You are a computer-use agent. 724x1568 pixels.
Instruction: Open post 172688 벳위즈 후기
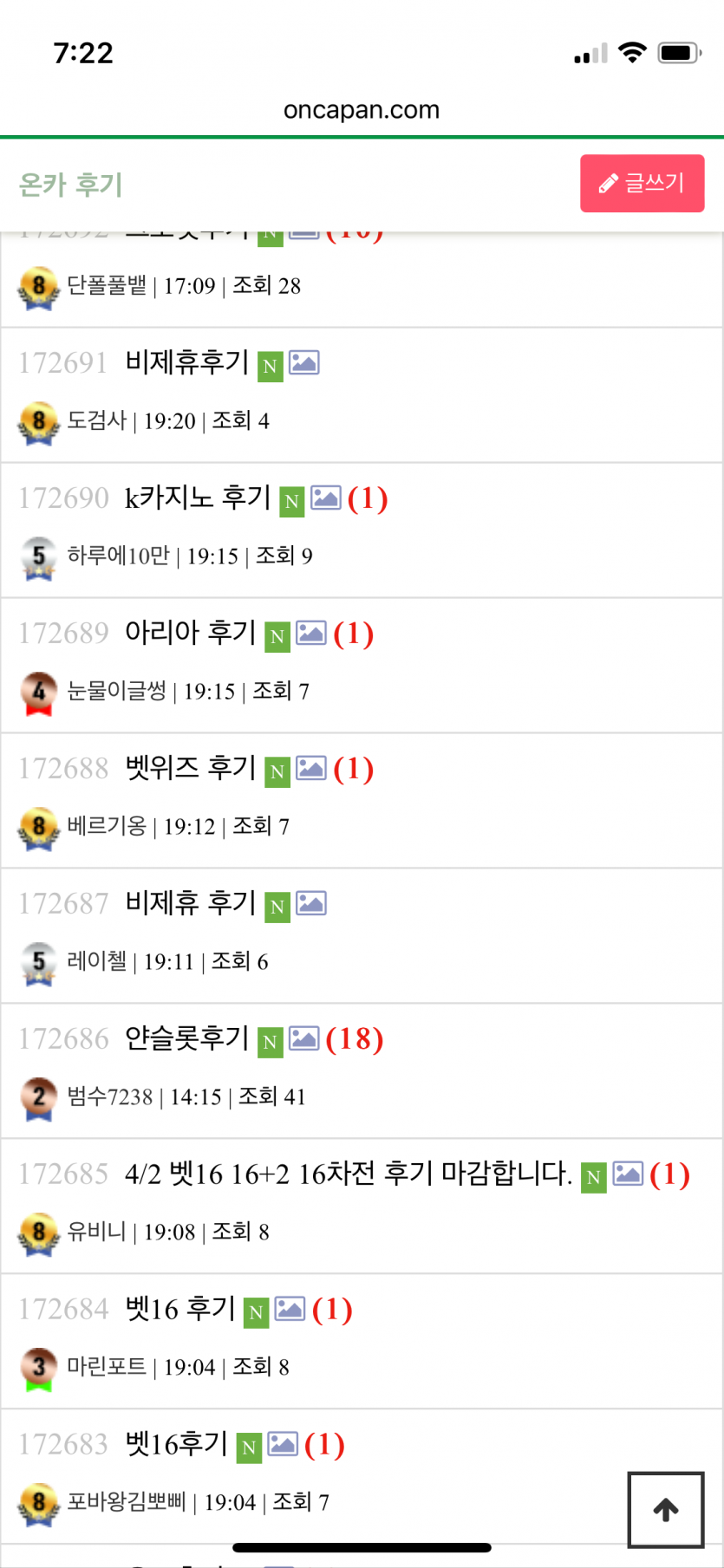coord(191,768)
